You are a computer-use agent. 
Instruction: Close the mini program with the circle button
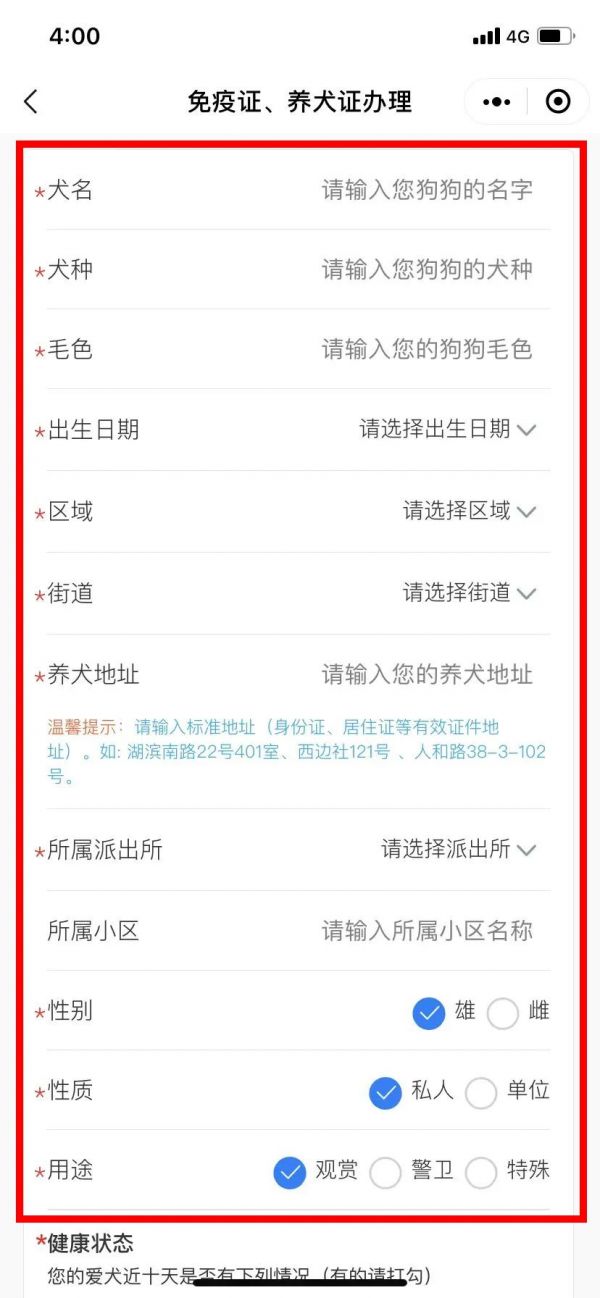point(558,101)
